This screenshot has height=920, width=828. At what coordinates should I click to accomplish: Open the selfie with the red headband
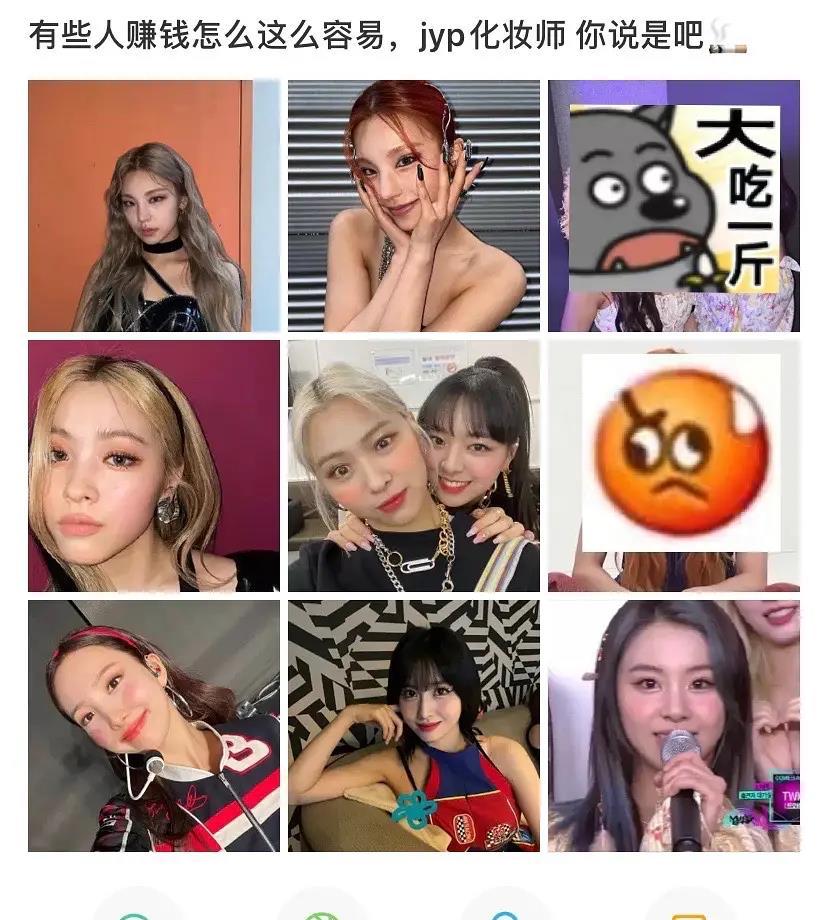tap(154, 726)
